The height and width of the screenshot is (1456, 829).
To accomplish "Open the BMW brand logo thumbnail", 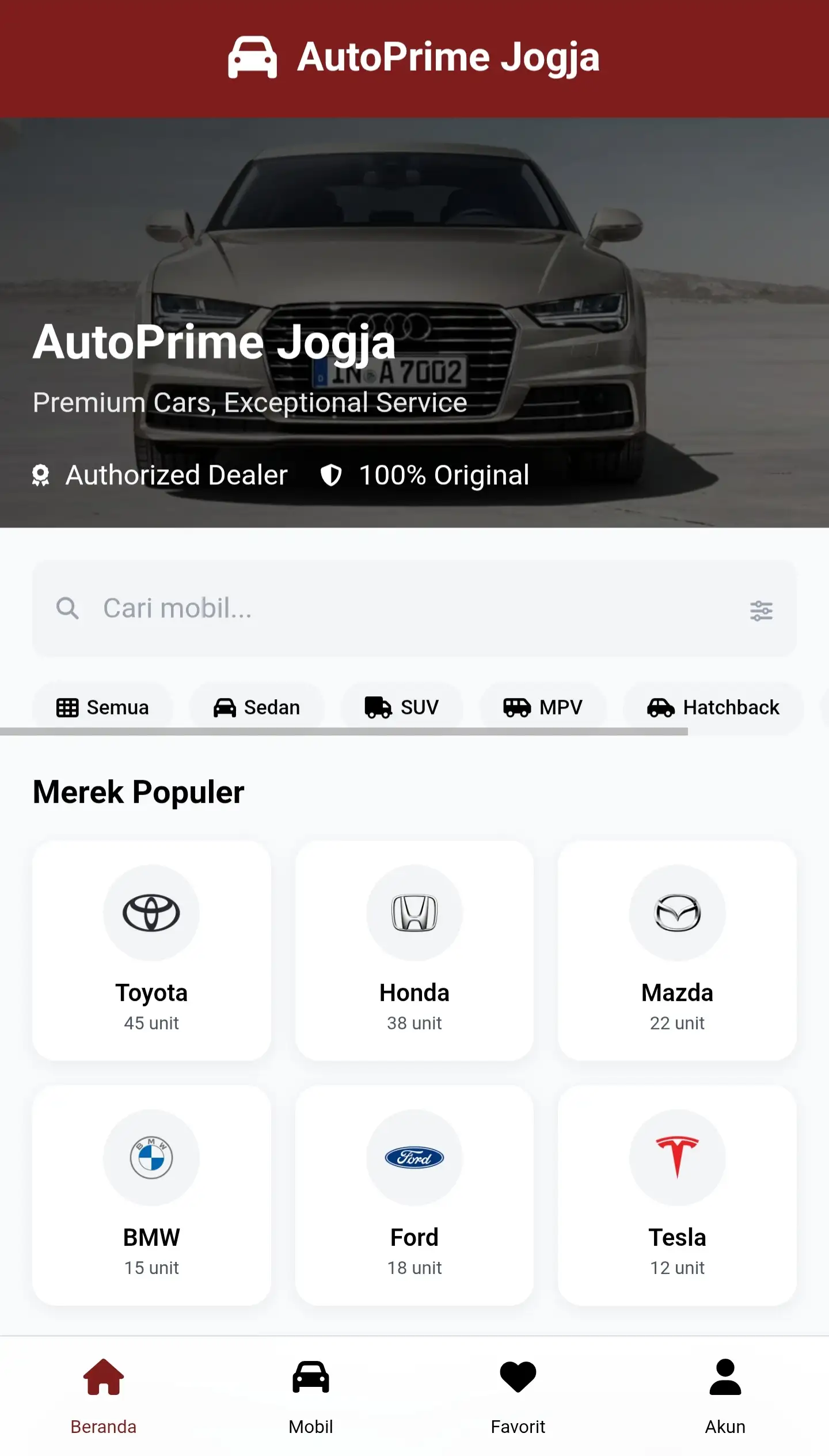I will point(151,1158).
